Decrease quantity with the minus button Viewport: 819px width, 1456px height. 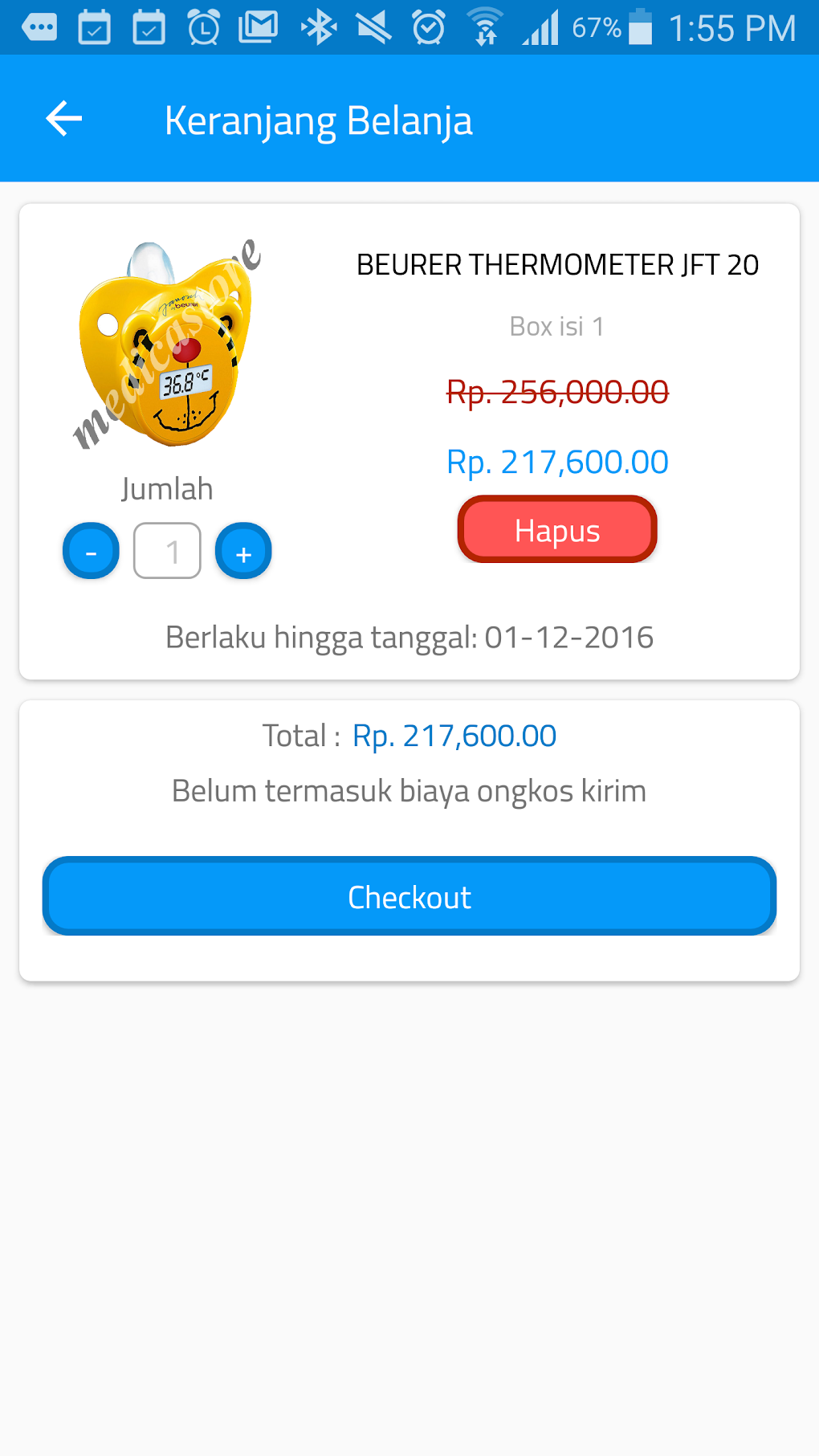(x=91, y=551)
